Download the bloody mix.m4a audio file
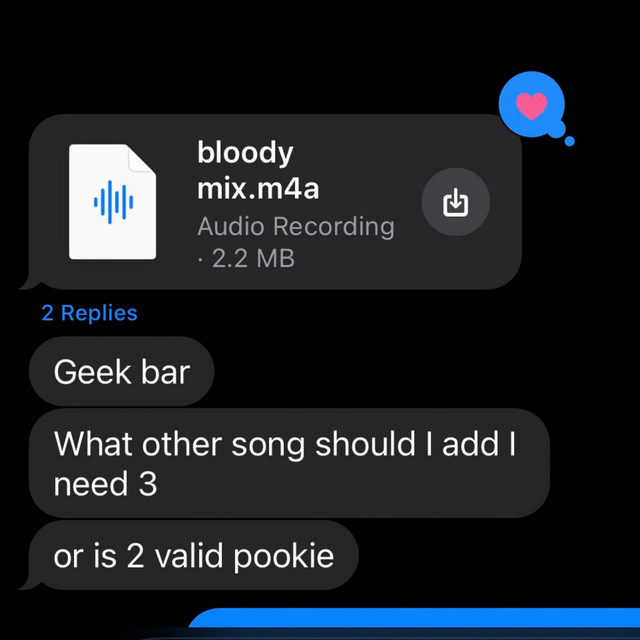The image size is (640, 640). pyautogui.click(x=455, y=203)
